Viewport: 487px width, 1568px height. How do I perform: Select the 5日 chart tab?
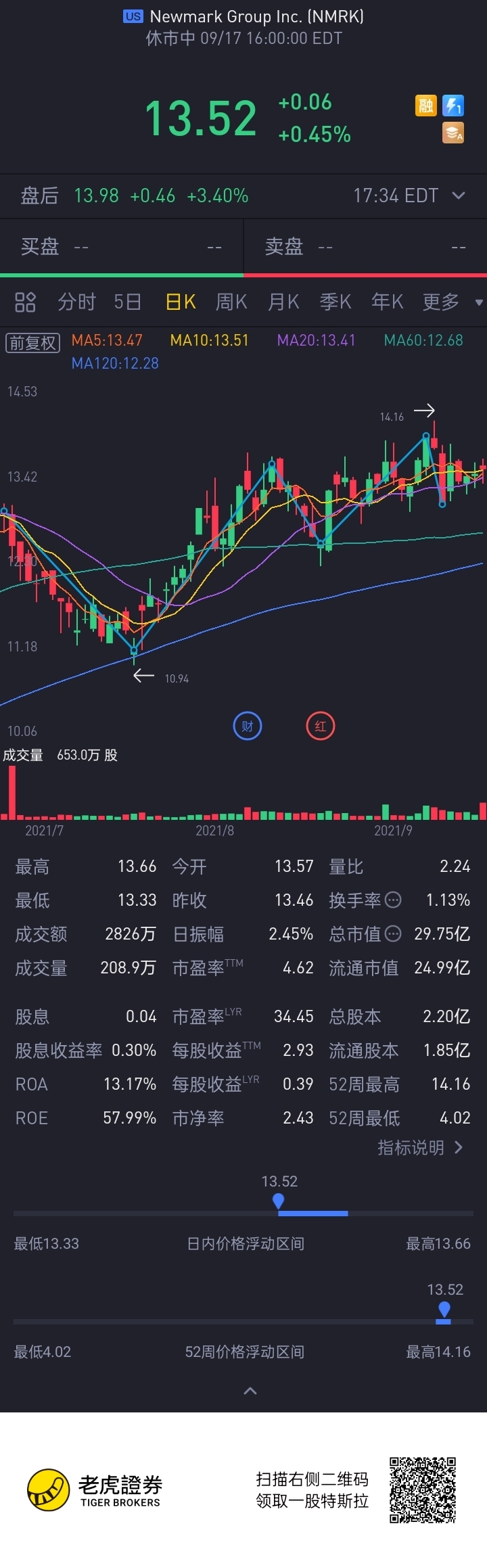(x=127, y=302)
